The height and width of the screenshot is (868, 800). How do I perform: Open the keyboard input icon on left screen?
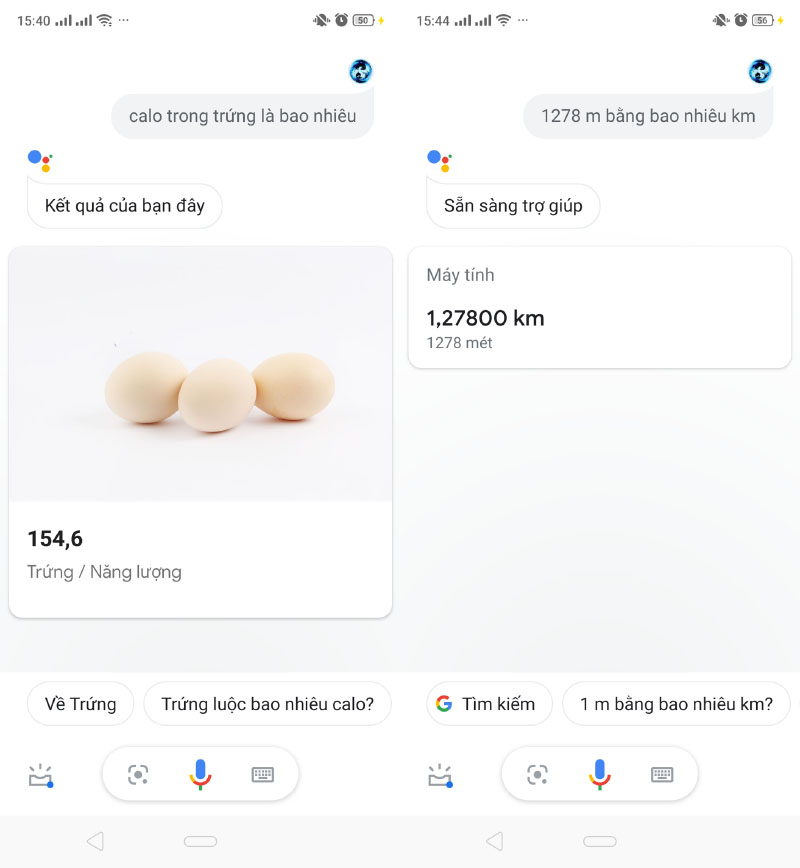(263, 774)
